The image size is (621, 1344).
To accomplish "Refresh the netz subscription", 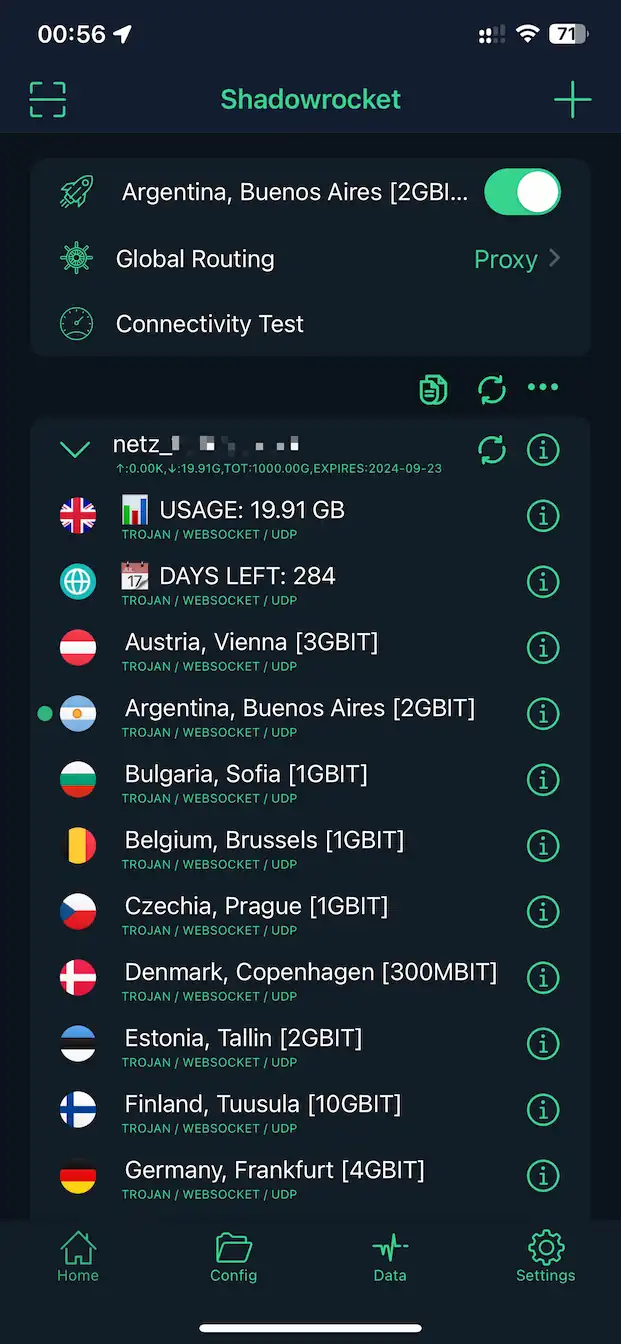I will point(492,450).
